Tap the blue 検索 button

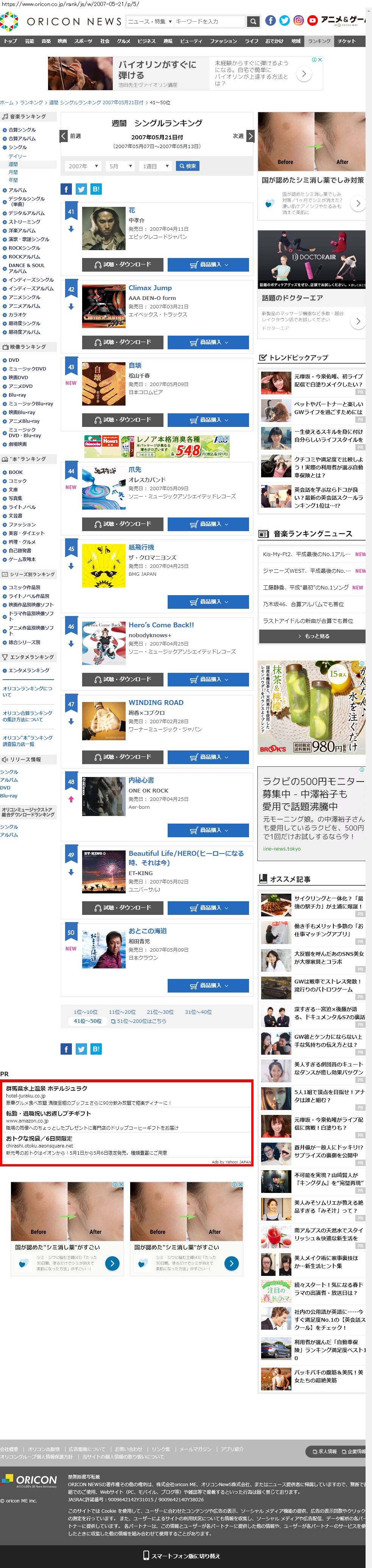click(x=187, y=166)
